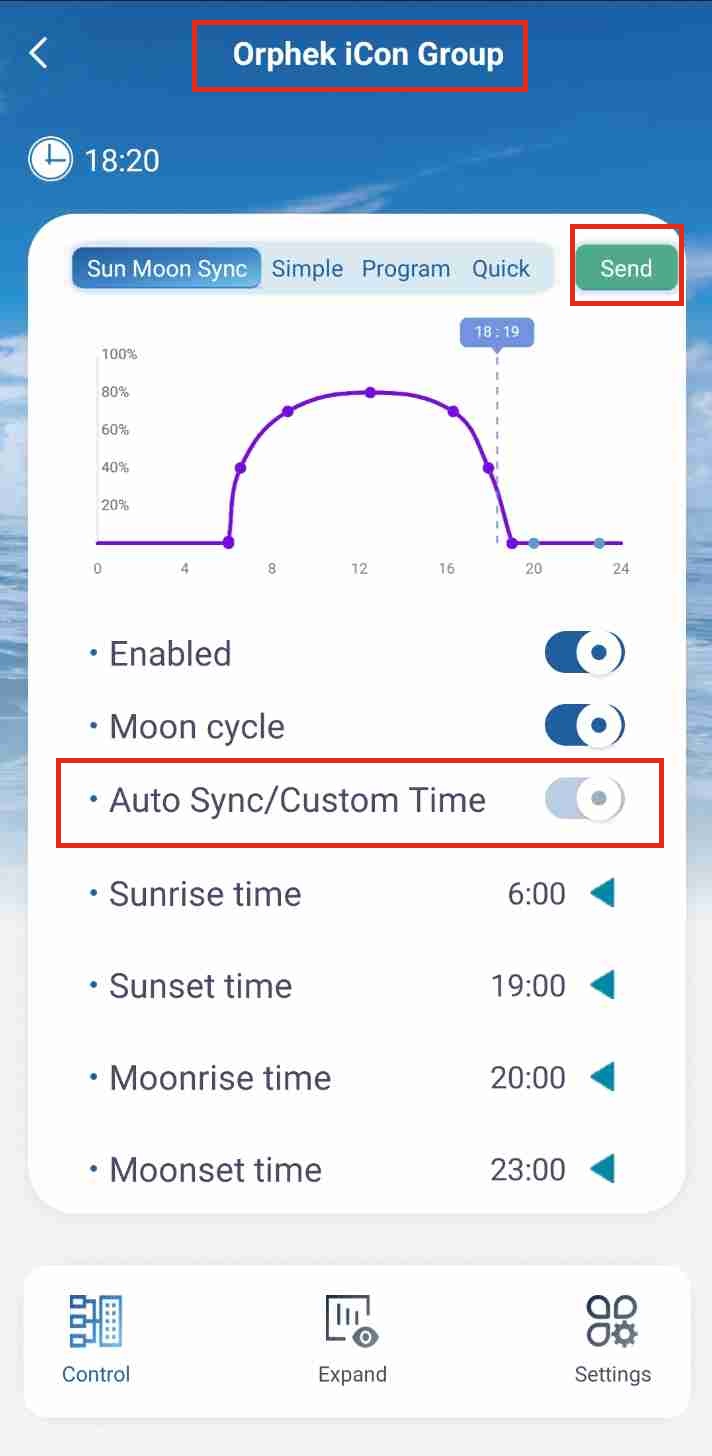Toggle the Enabled switch
This screenshot has width=712, height=1456.
click(584, 653)
